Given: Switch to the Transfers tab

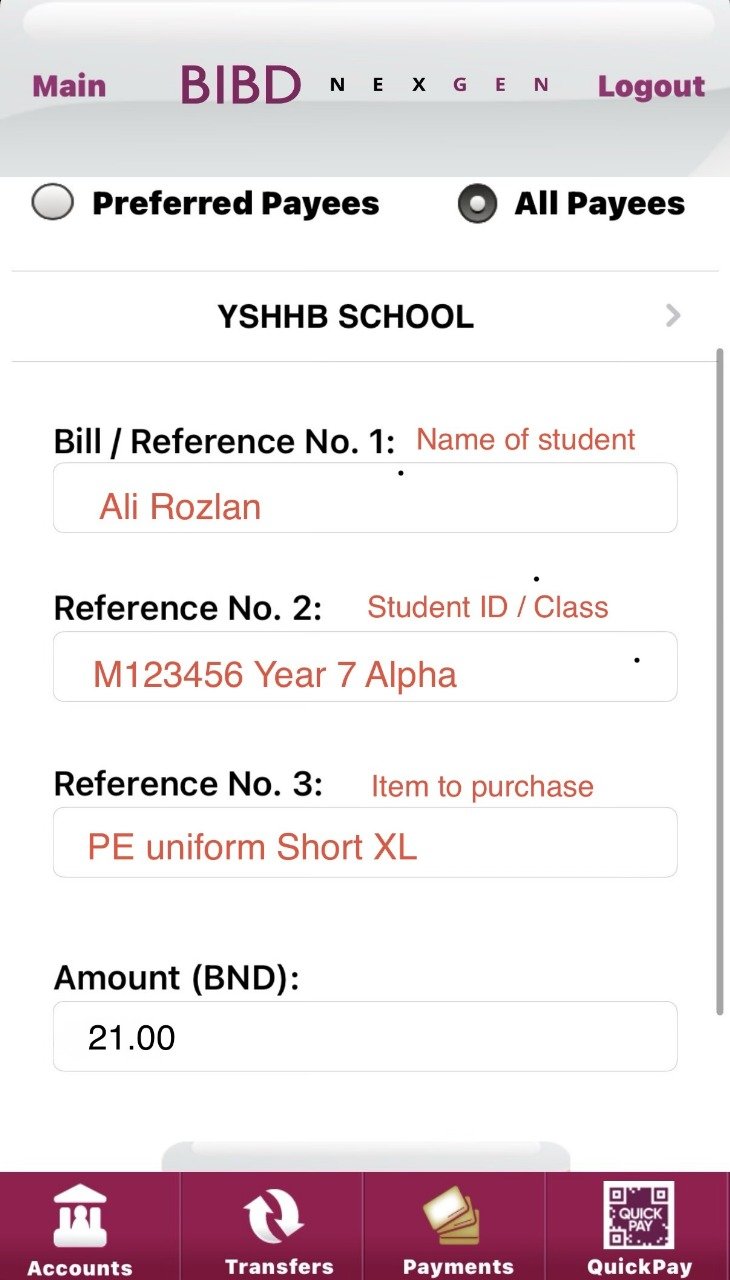Looking at the screenshot, I should 272,1228.
